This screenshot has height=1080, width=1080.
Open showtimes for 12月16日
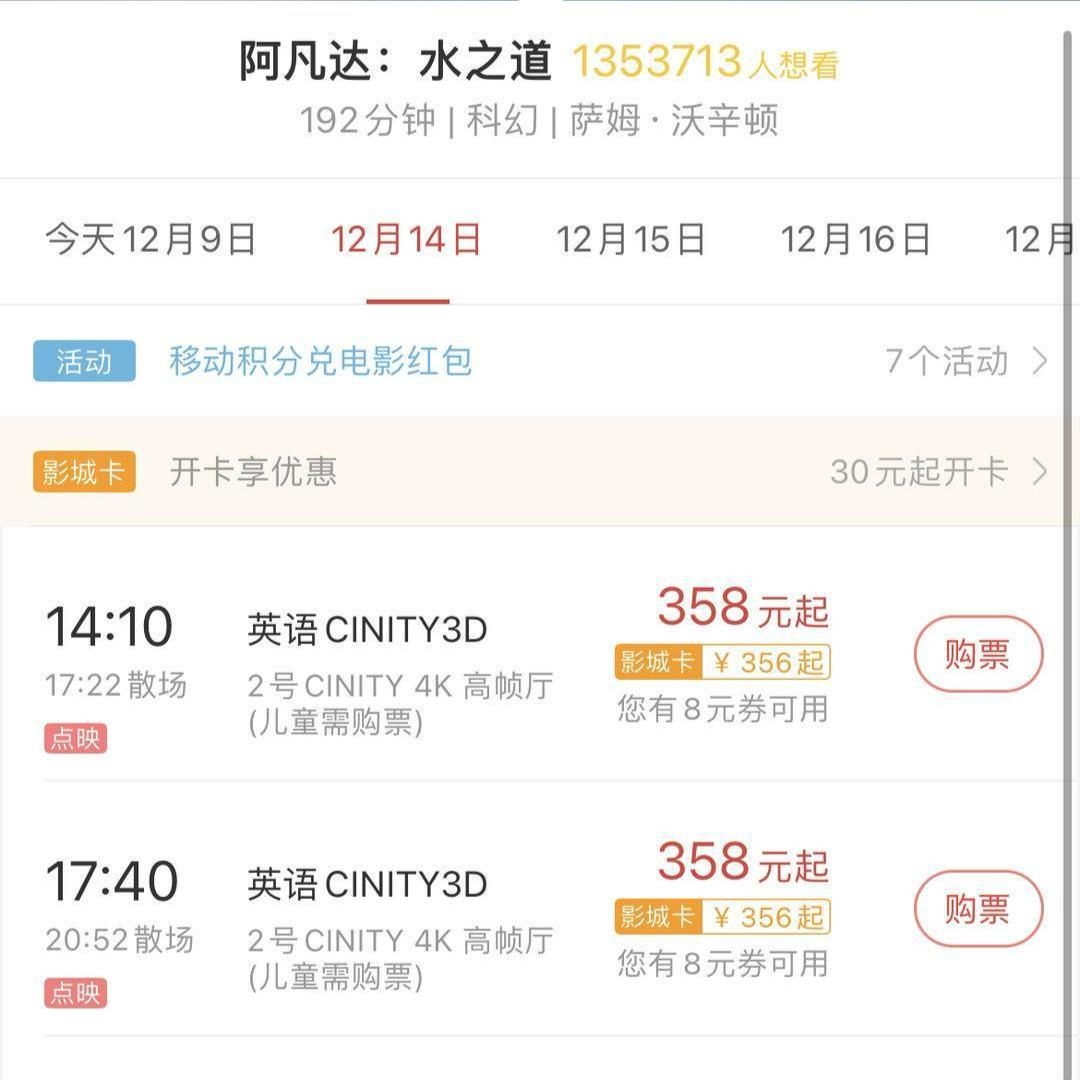coord(856,240)
